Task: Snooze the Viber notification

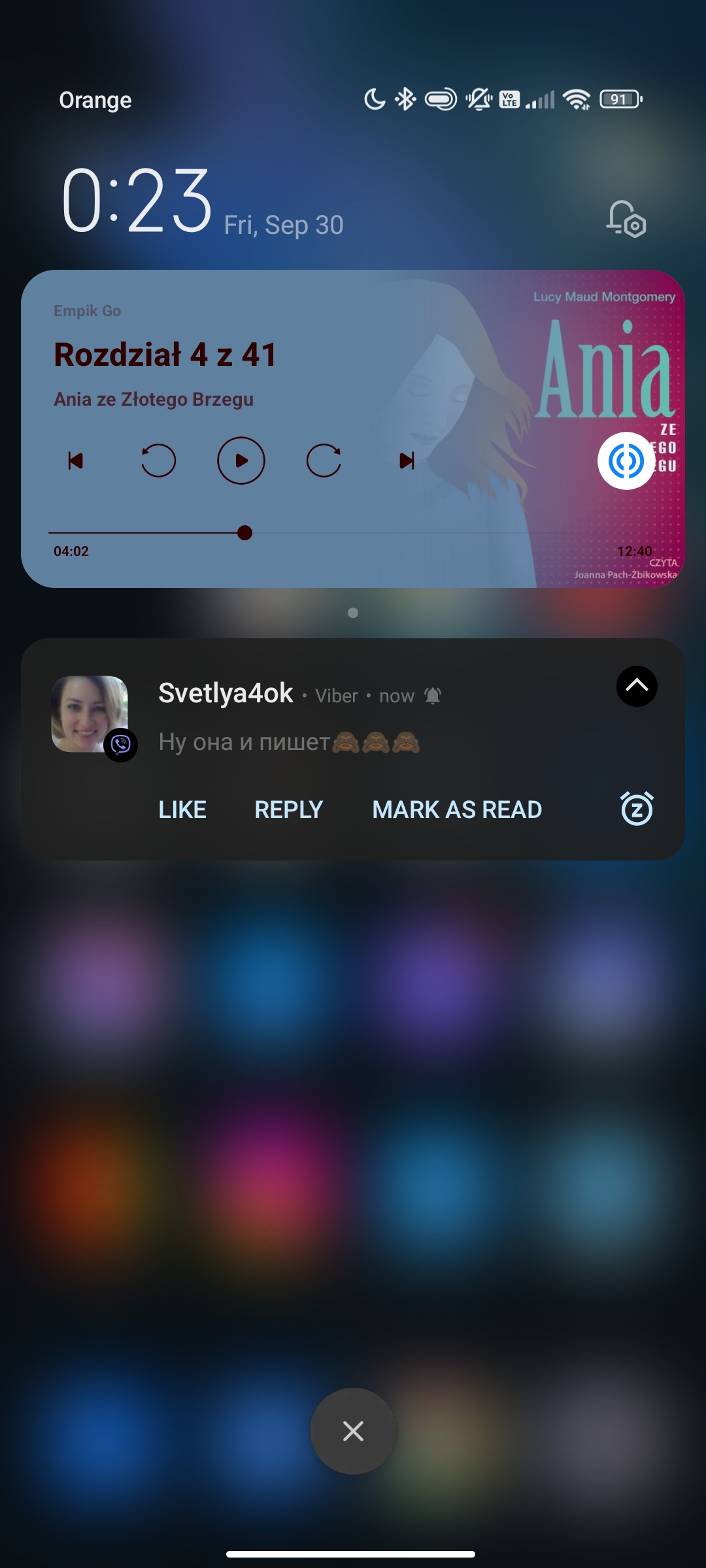Action: point(637,809)
